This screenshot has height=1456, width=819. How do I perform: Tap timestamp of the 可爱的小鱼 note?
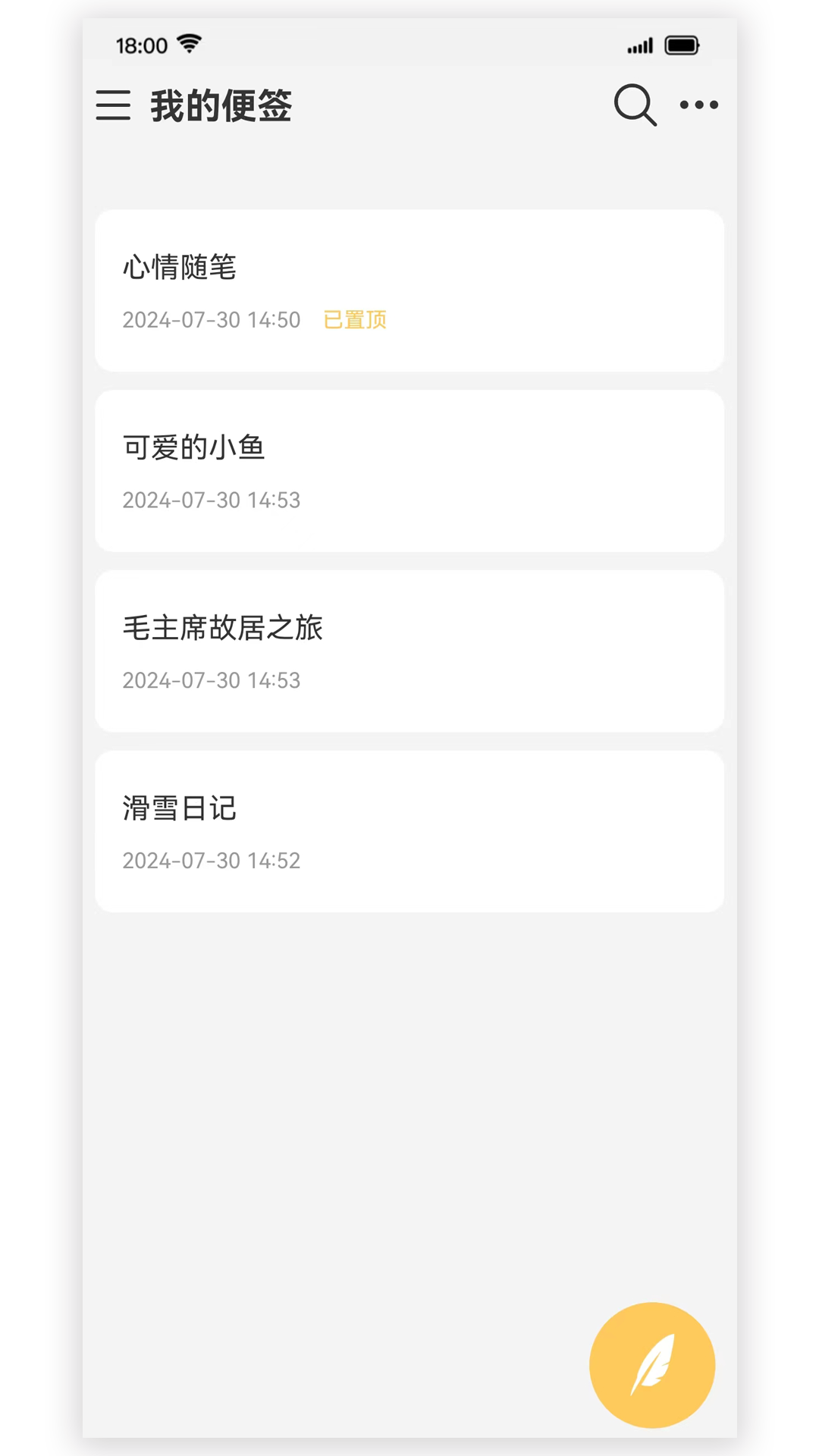click(x=211, y=500)
